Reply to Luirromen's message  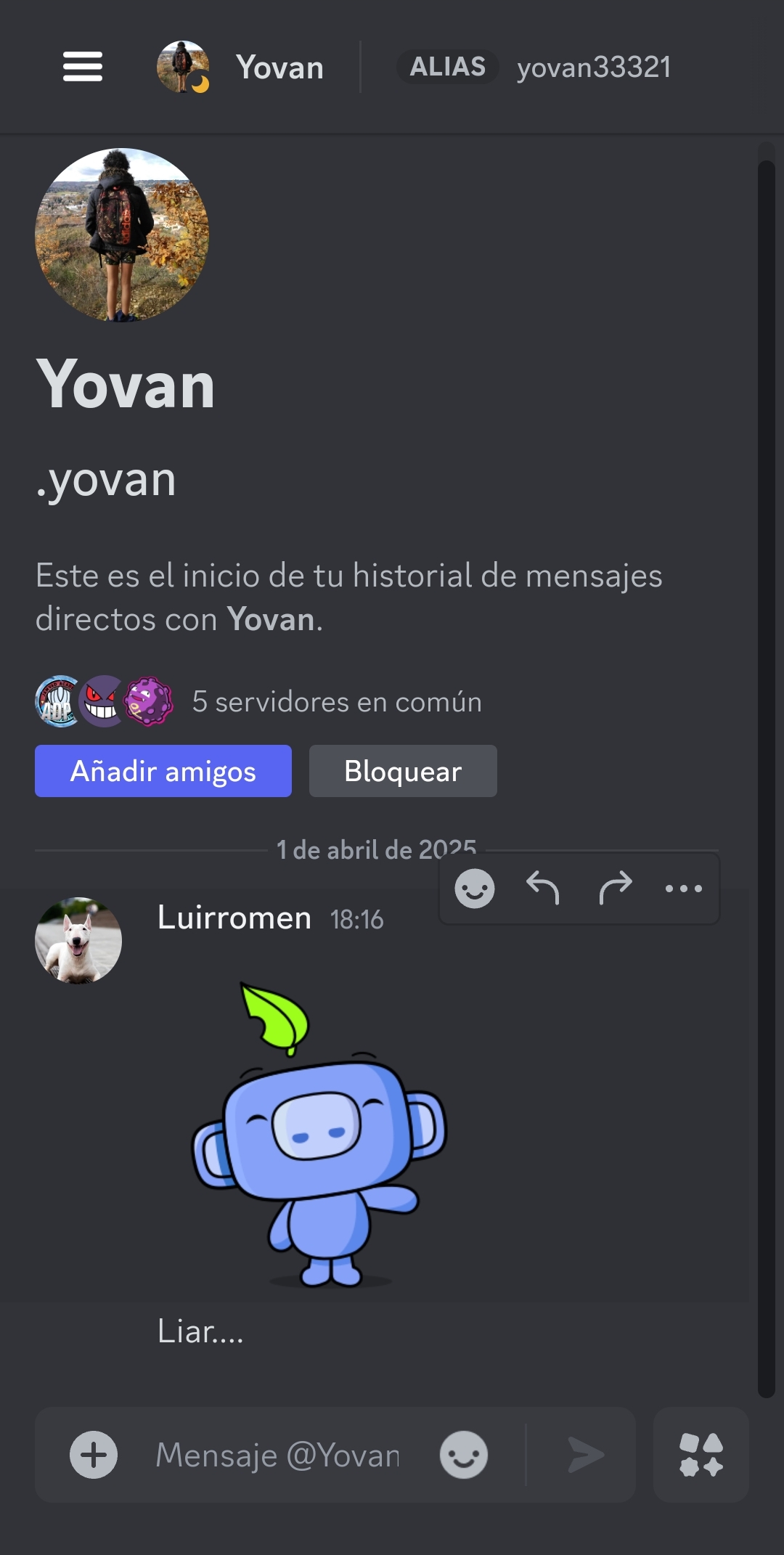coord(543,888)
